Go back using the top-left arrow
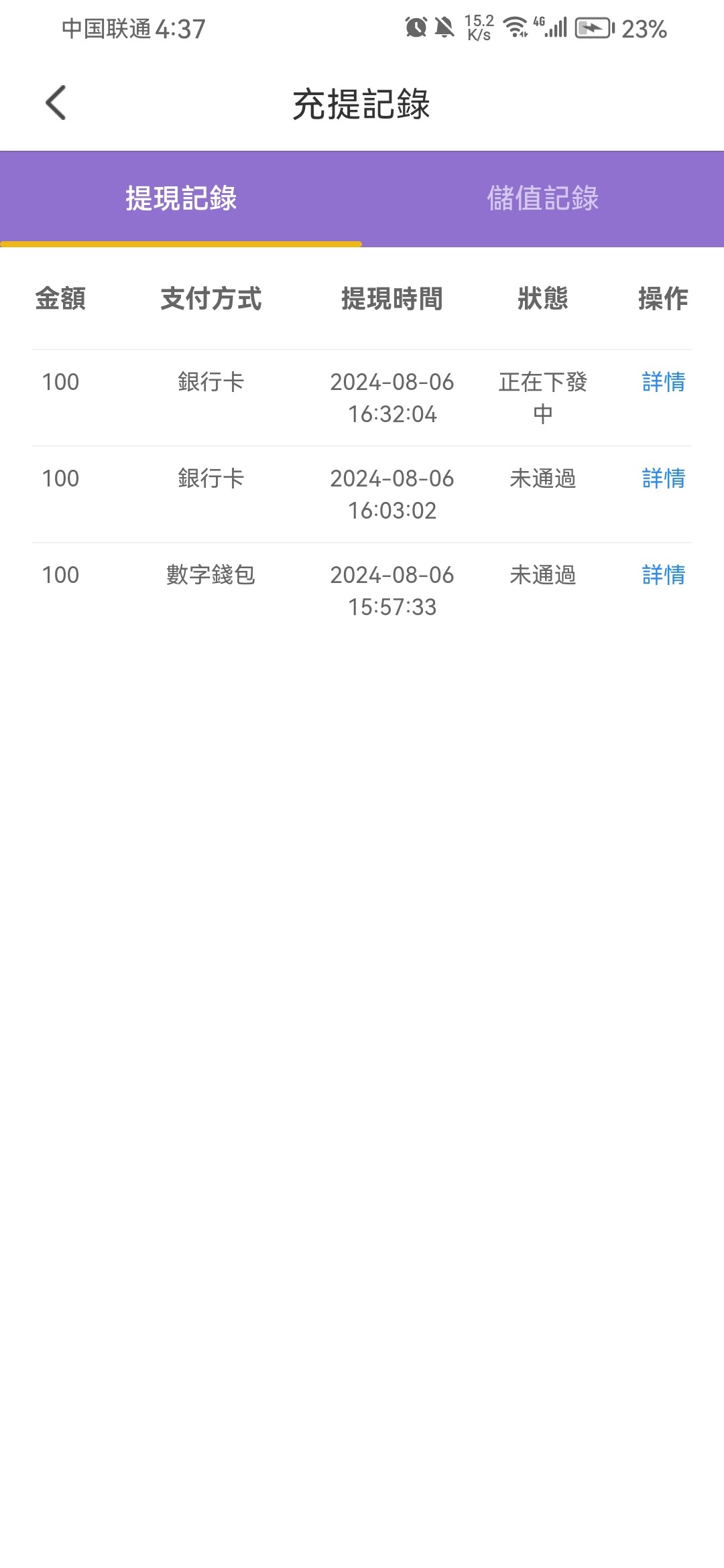 (x=56, y=103)
